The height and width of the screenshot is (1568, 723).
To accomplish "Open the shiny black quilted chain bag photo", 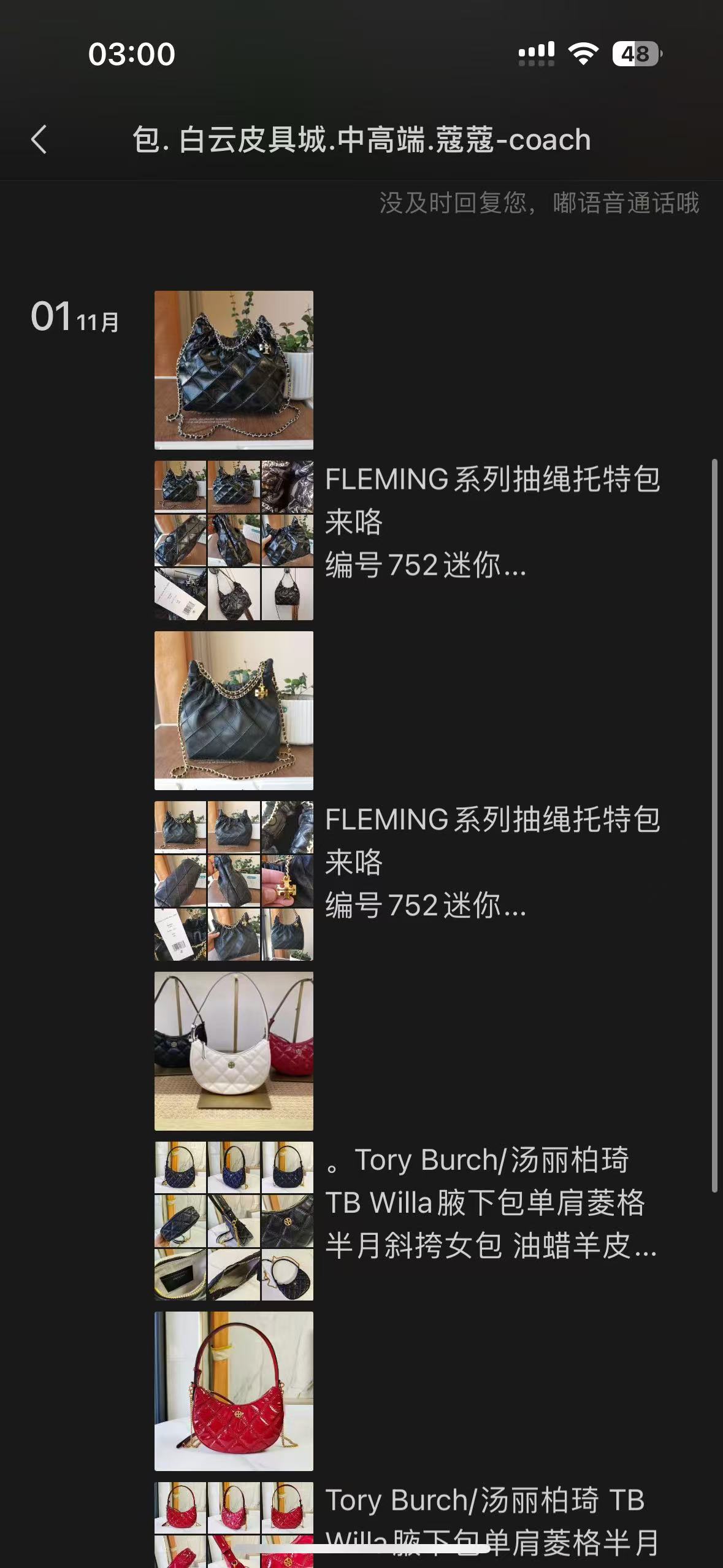I will pyautogui.click(x=234, y=370).
